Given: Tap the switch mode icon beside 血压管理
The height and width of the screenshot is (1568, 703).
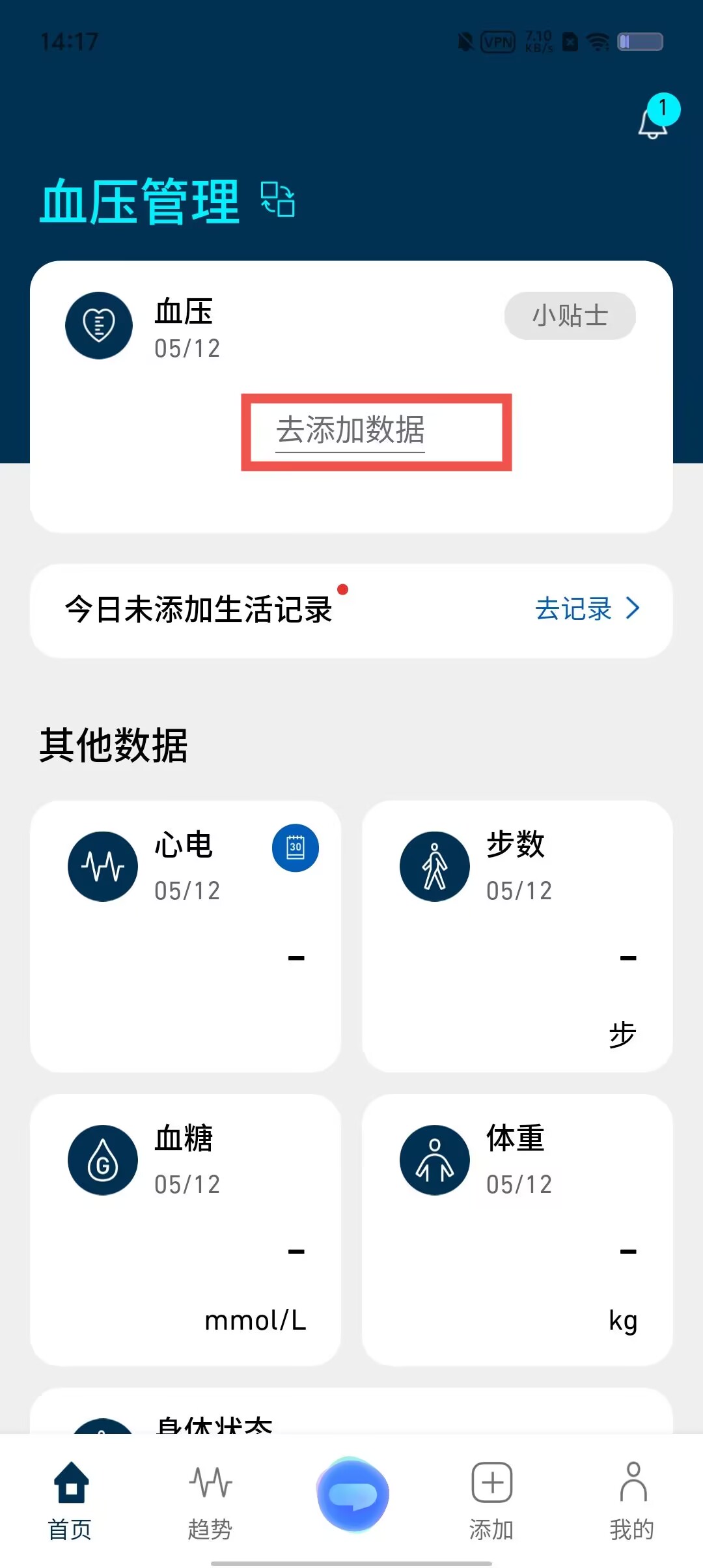Looking at the screenshot, I should click(x=278, y=199).
